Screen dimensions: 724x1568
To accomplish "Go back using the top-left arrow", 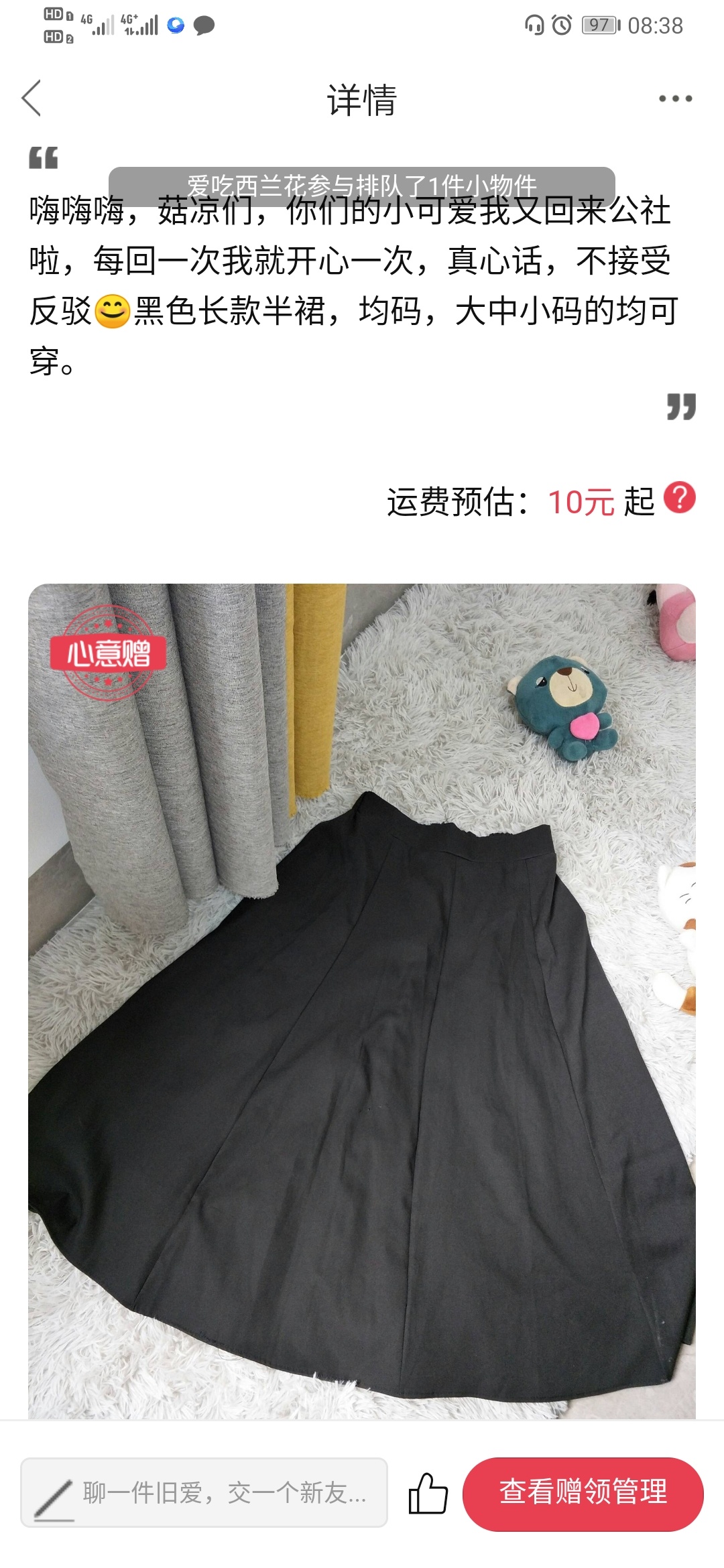I will pos(32,99).
